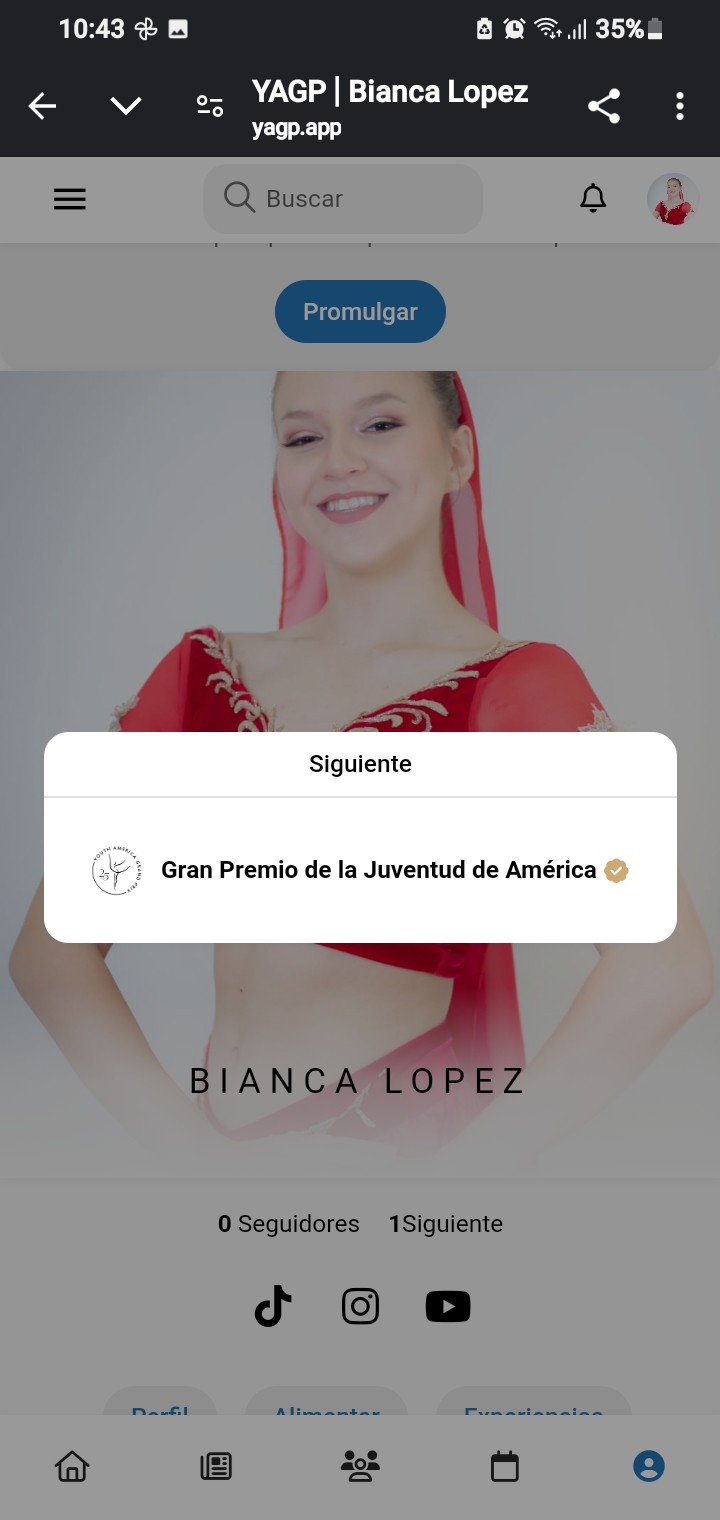The height and width of the screenshot is (1520, 720).
Task: Open the hamburger drawer menu
Action: [x=70, y=199]
